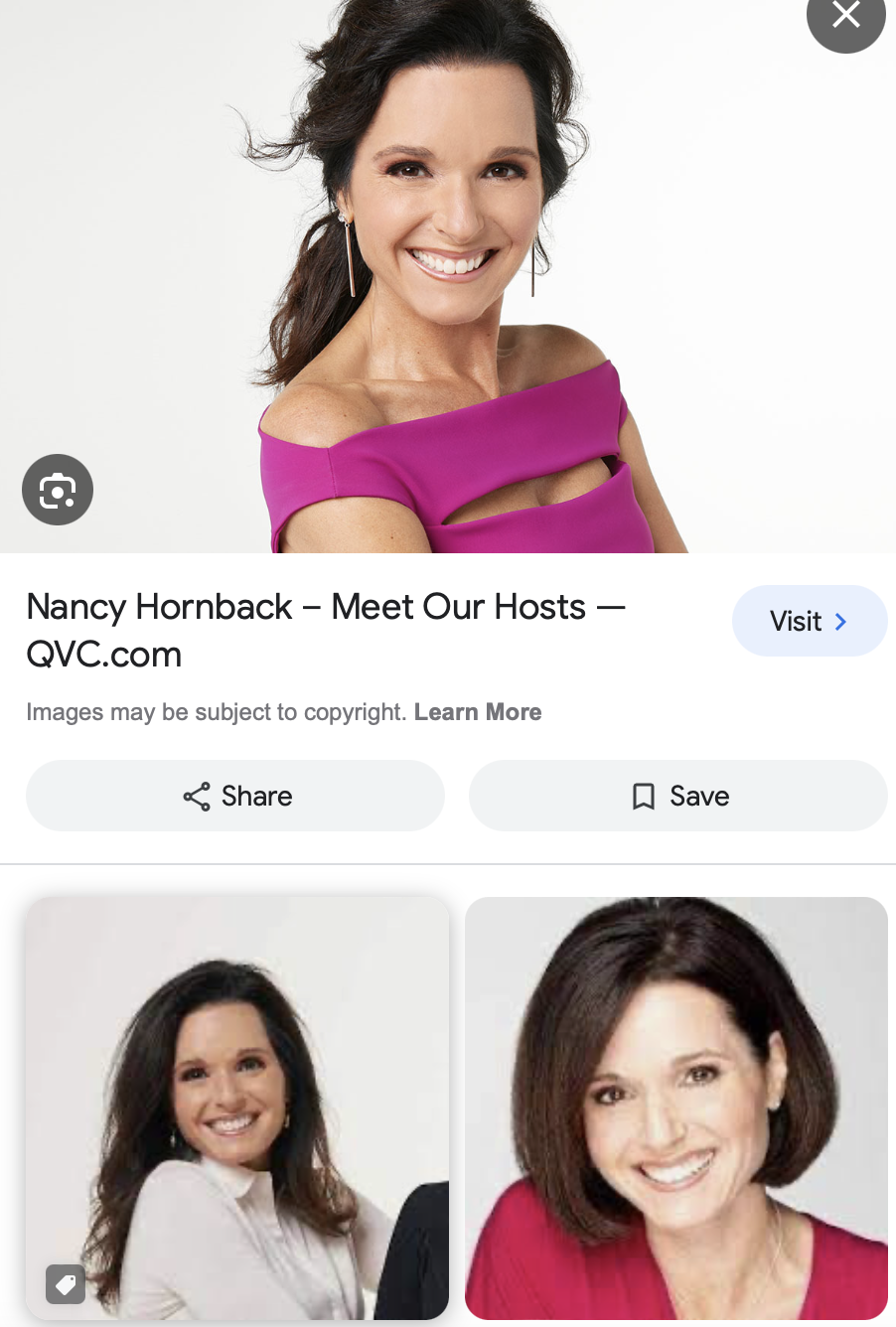
Task: Close the image preview
Action: [845, 16]
